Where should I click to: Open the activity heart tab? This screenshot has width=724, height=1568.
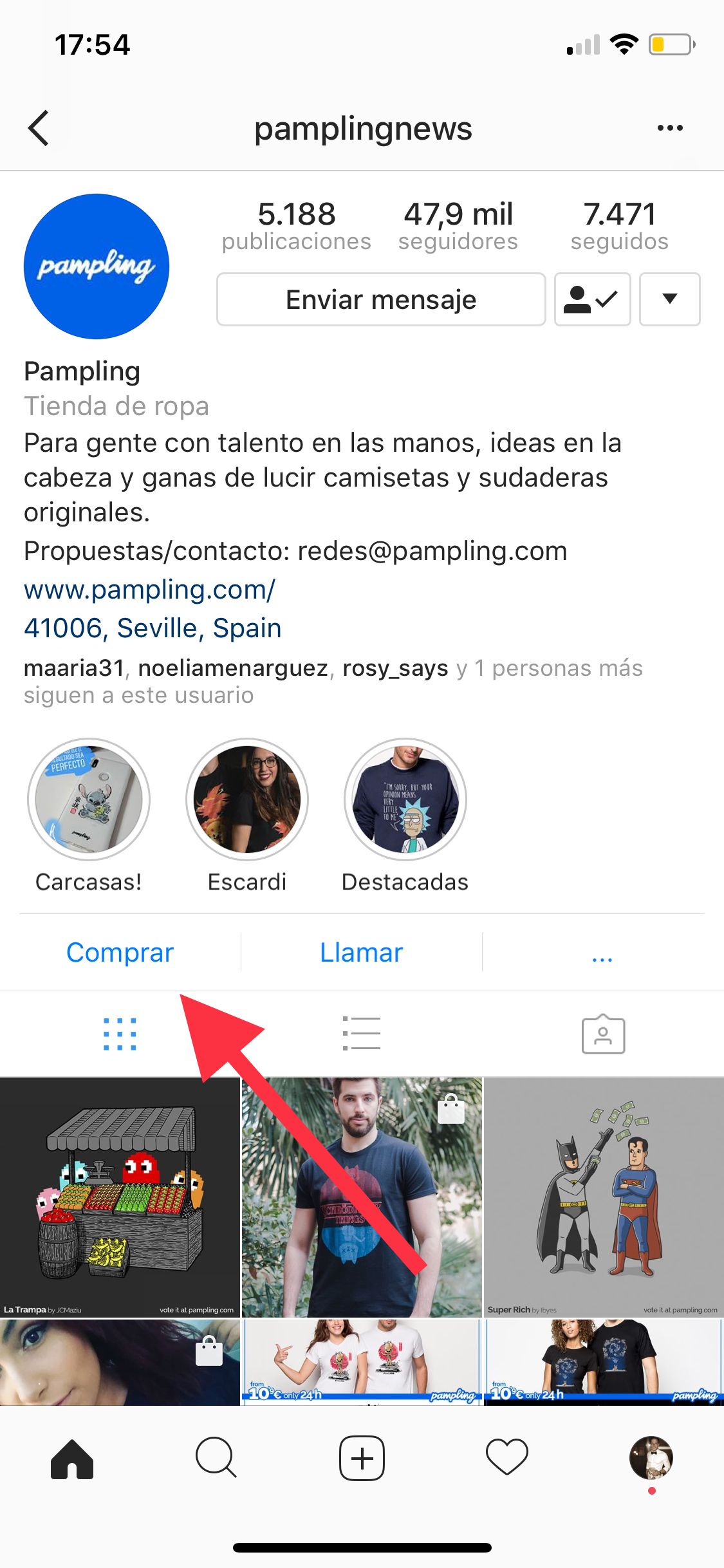point(507,1459)
